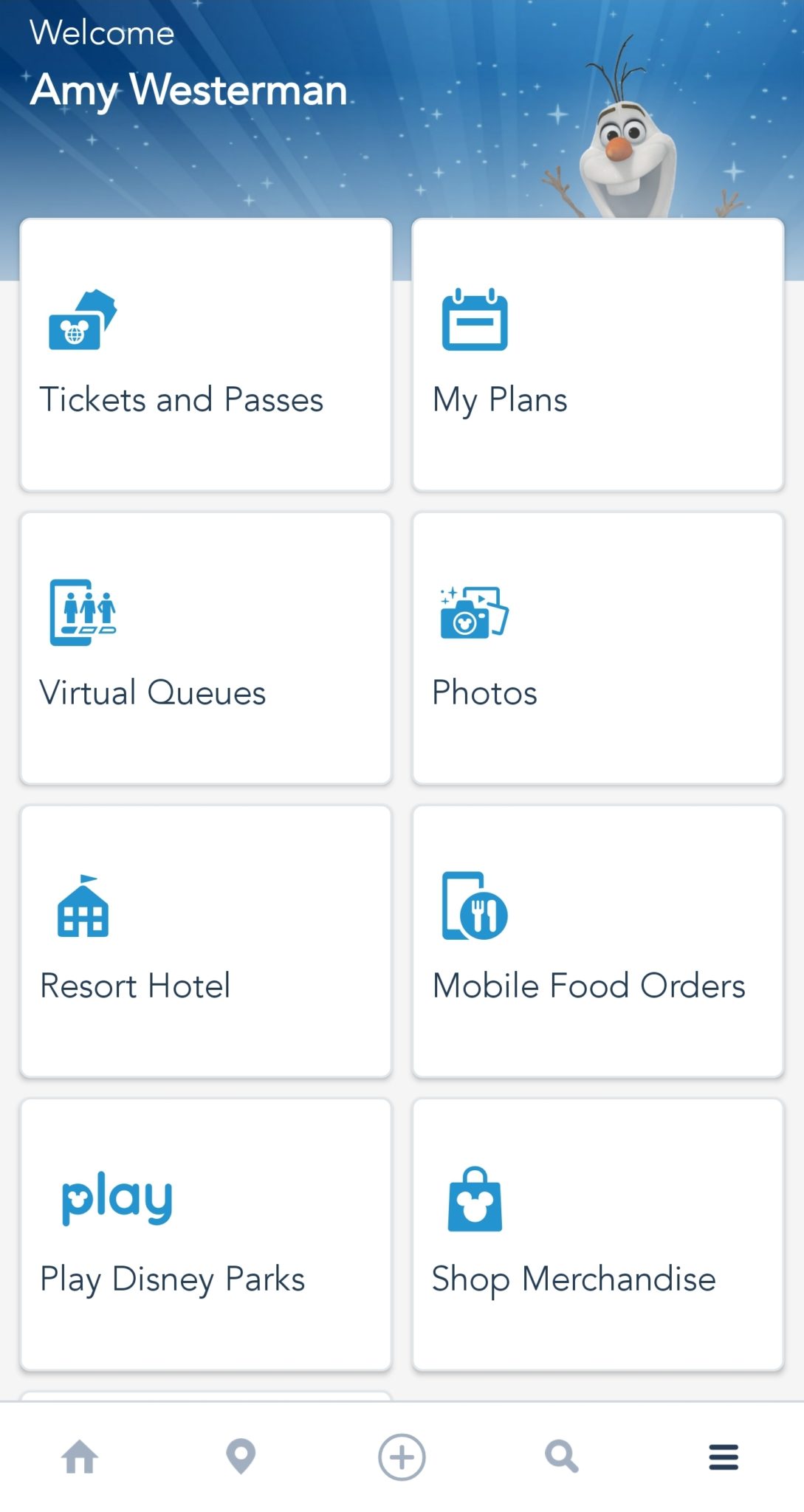Viewport: 804px width, 1512px height.
Task: Open the hamburger menu
Action: 723,1456
